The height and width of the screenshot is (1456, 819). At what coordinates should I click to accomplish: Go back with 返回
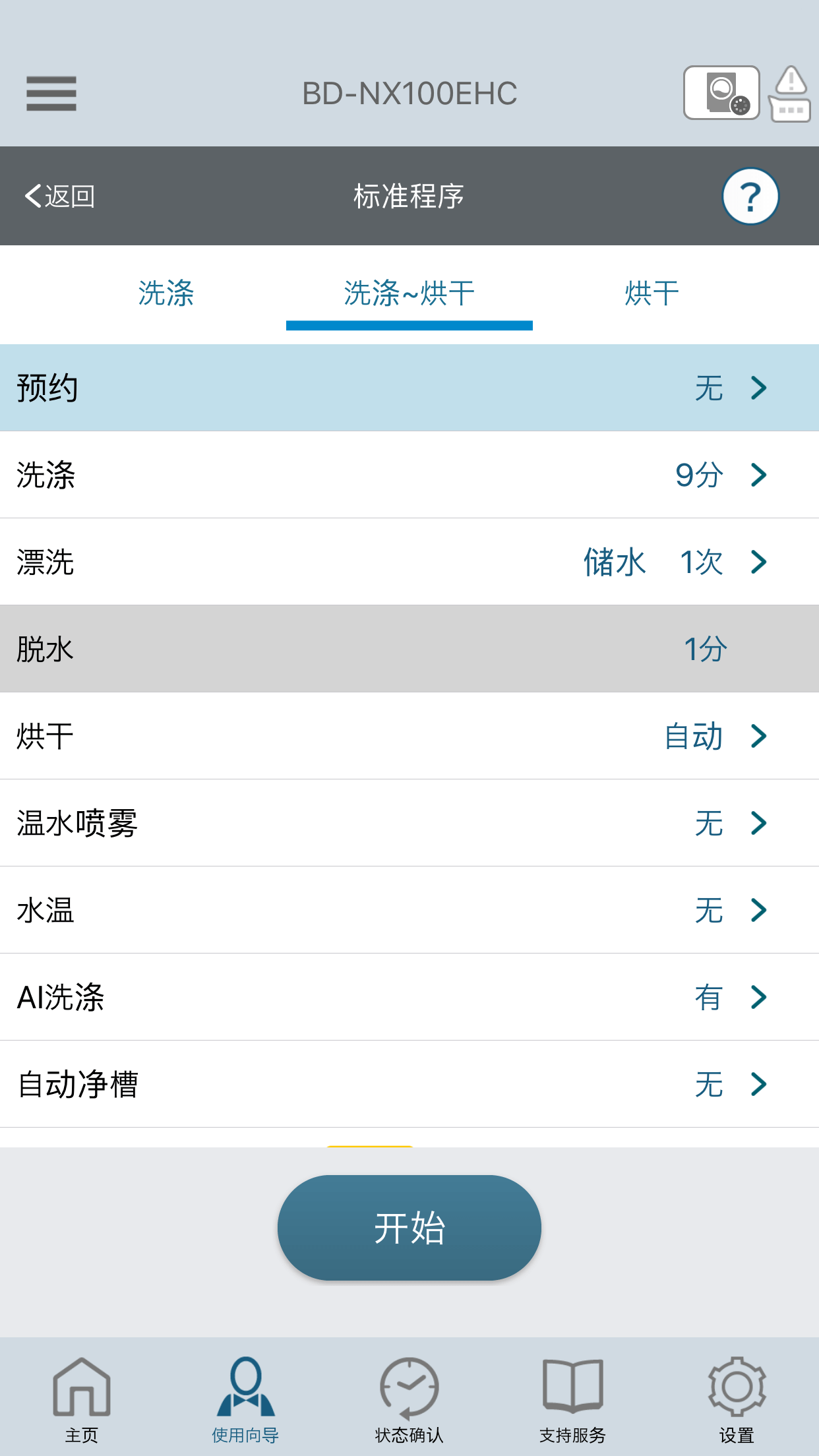click(x=60, y=196)
